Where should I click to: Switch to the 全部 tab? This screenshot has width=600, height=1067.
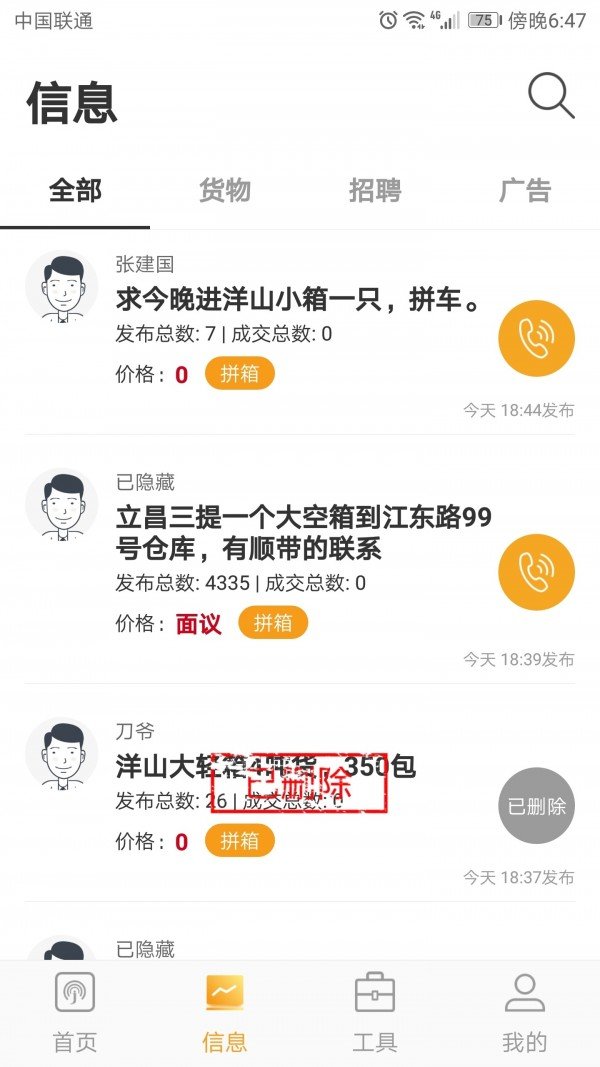click(x=75, y=190)
